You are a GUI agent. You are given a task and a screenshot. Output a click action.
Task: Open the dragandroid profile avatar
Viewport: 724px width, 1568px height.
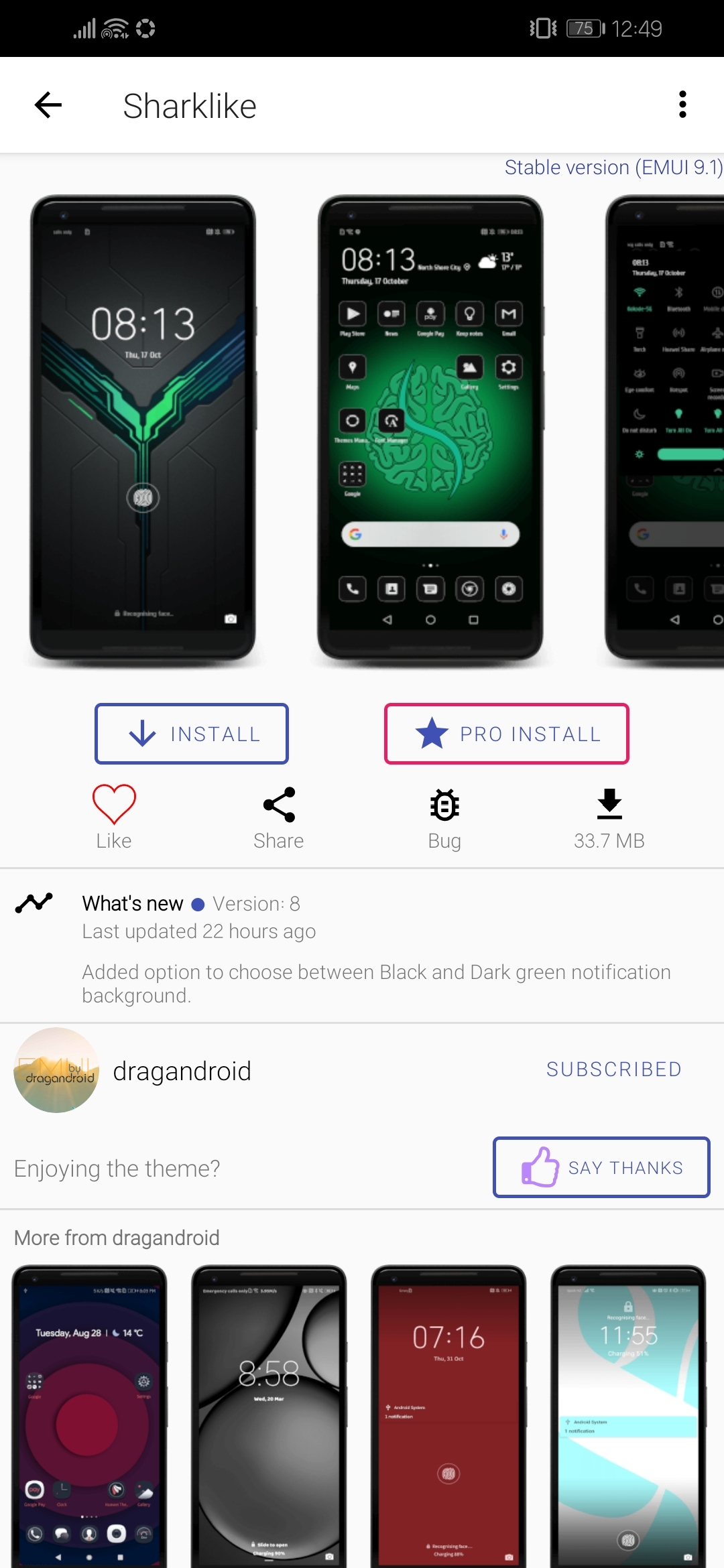(x=56, y=1070)
